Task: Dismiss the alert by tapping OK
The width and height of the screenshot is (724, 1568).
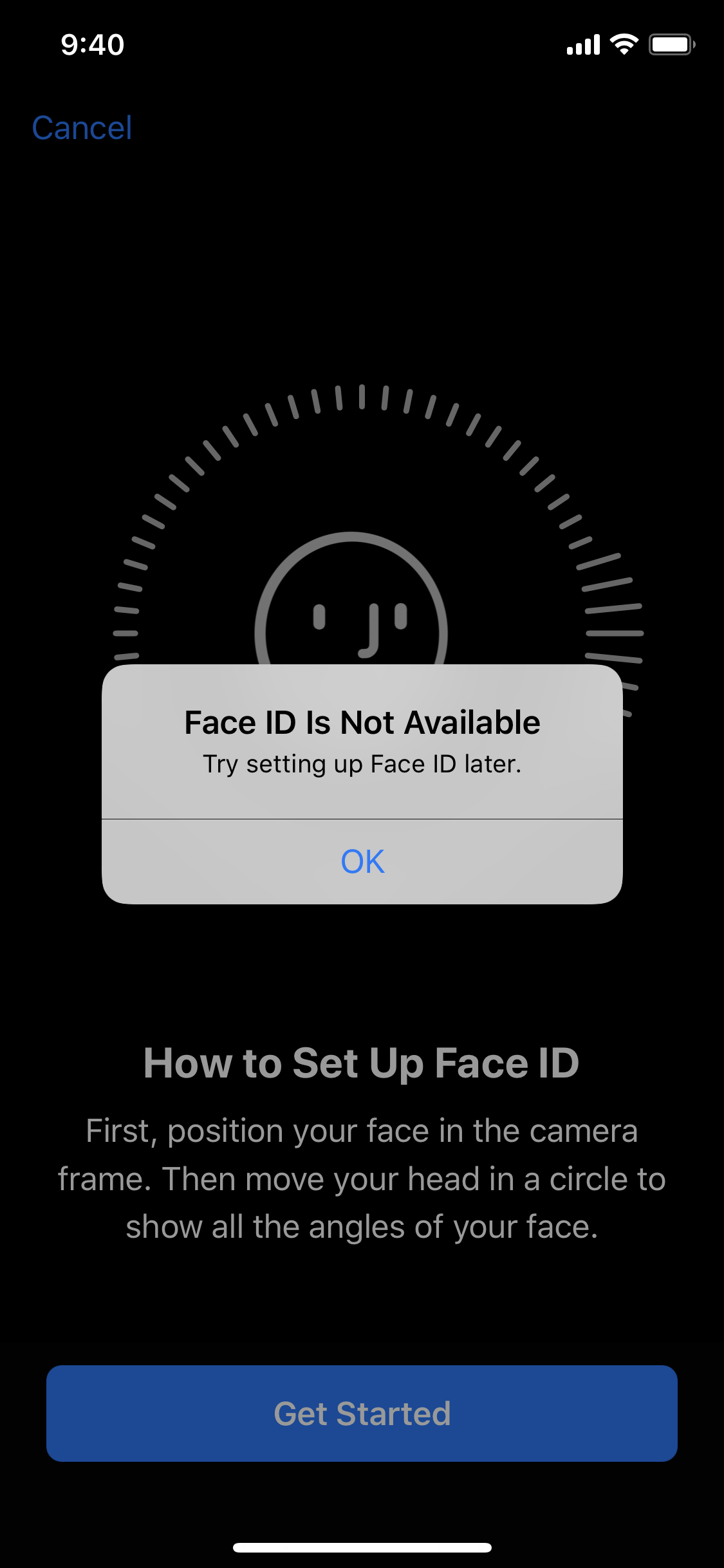Action: 362,861
